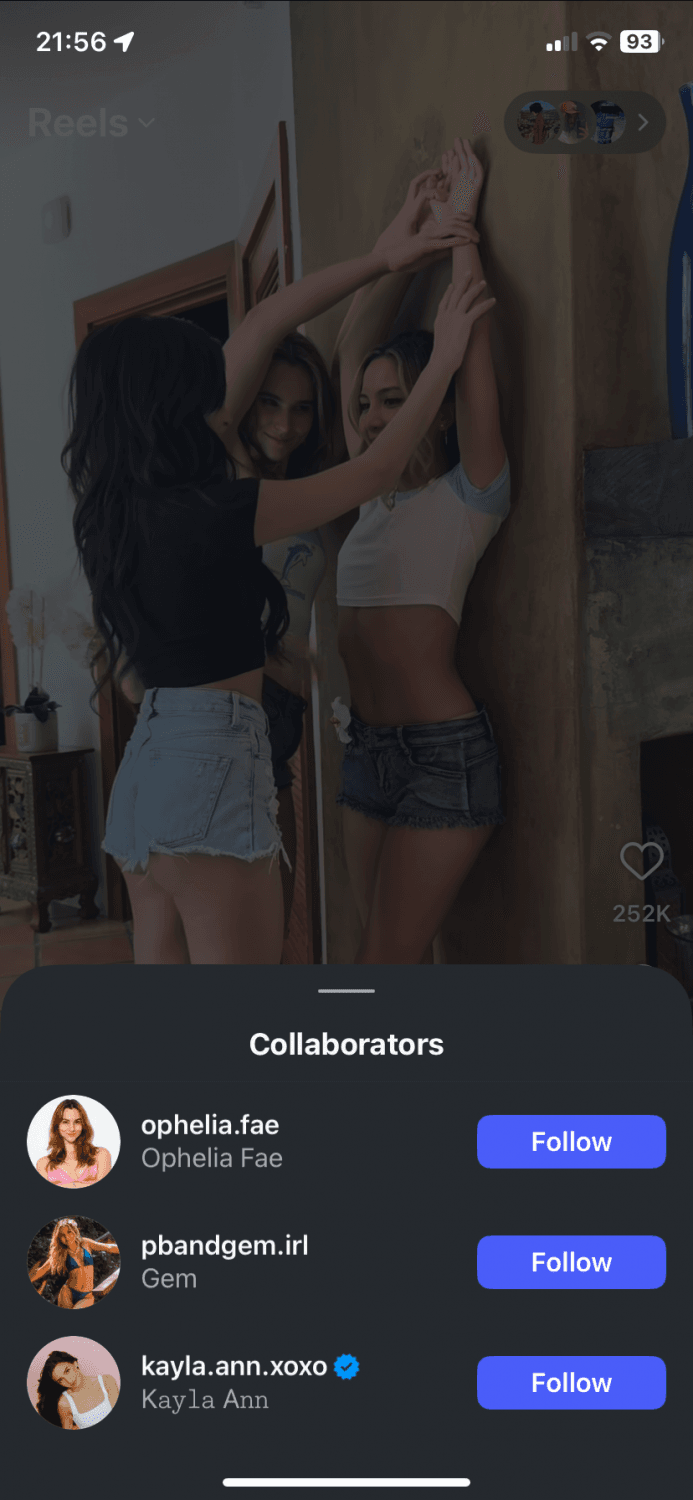The height and width of the screenshot is (1500, 693).
Task: Follow pbandgem.irl
Action: click(571, 1262)
